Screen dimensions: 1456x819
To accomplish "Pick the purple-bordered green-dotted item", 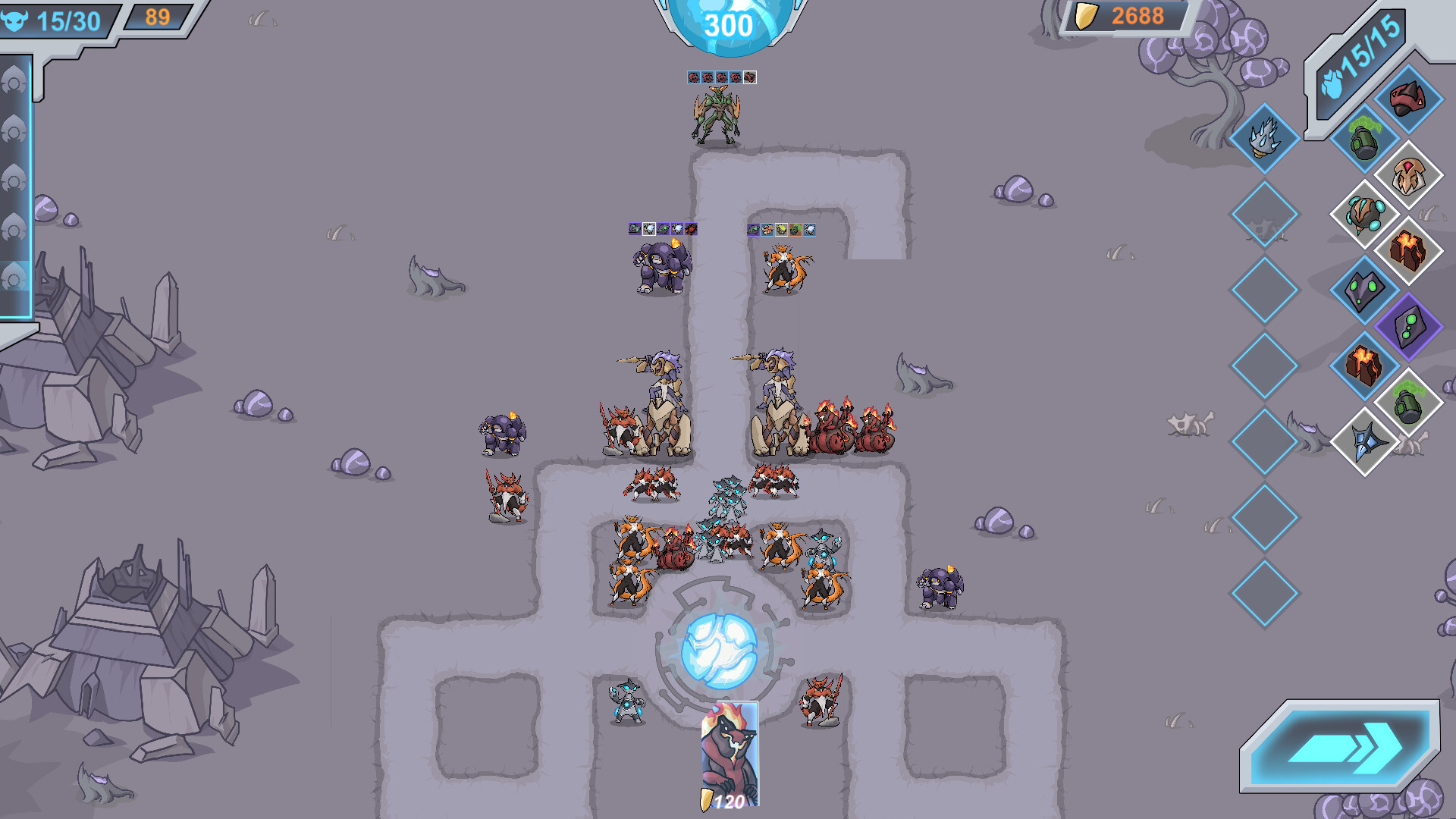I will [x=1407, y=327].
